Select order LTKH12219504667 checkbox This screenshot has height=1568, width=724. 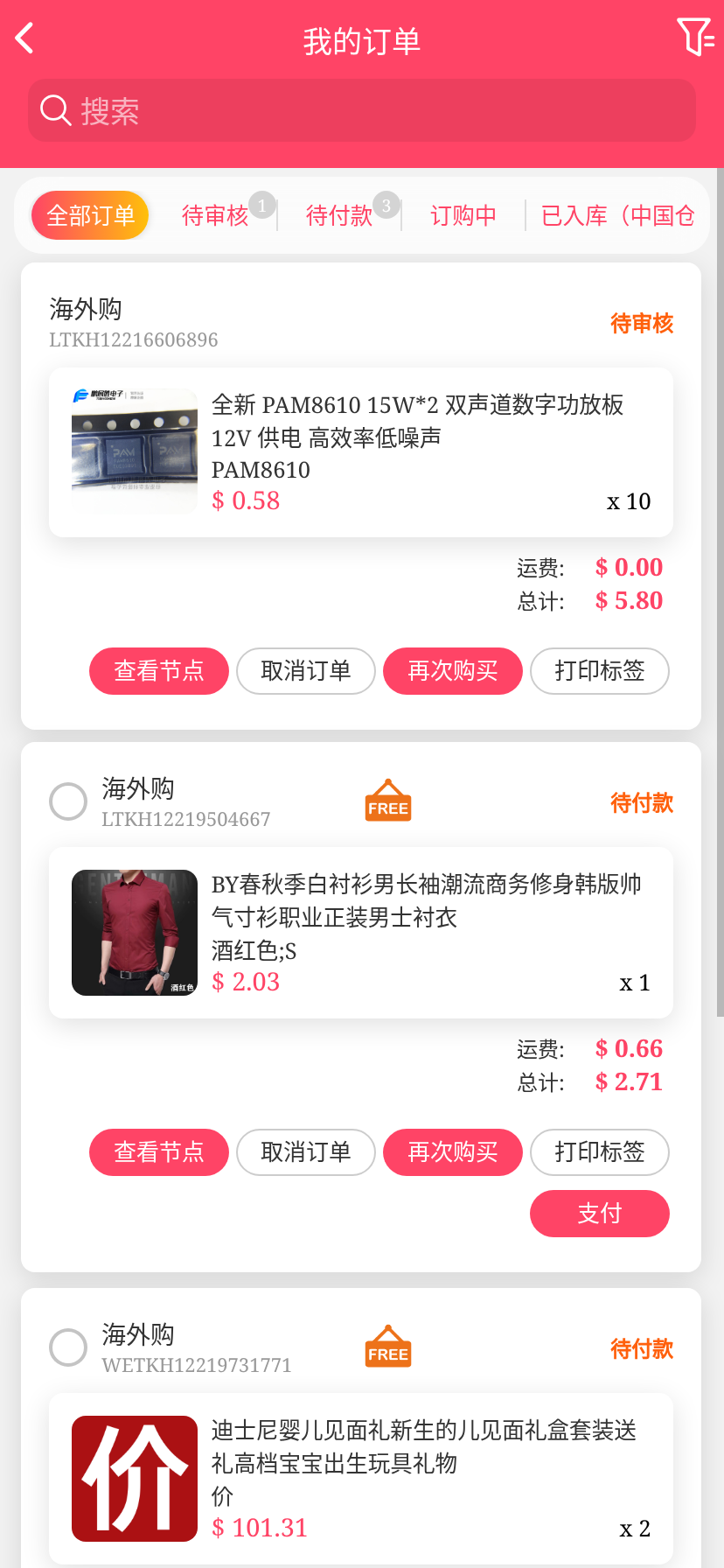(x=68, y=801)
